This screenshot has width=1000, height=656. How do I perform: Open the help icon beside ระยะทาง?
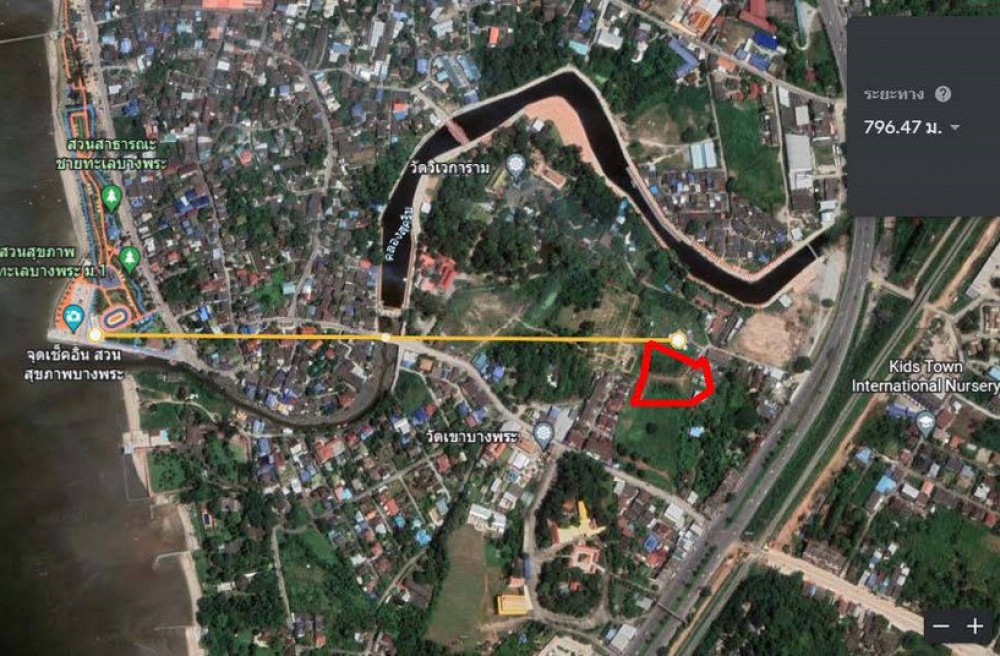pos(942,95)
